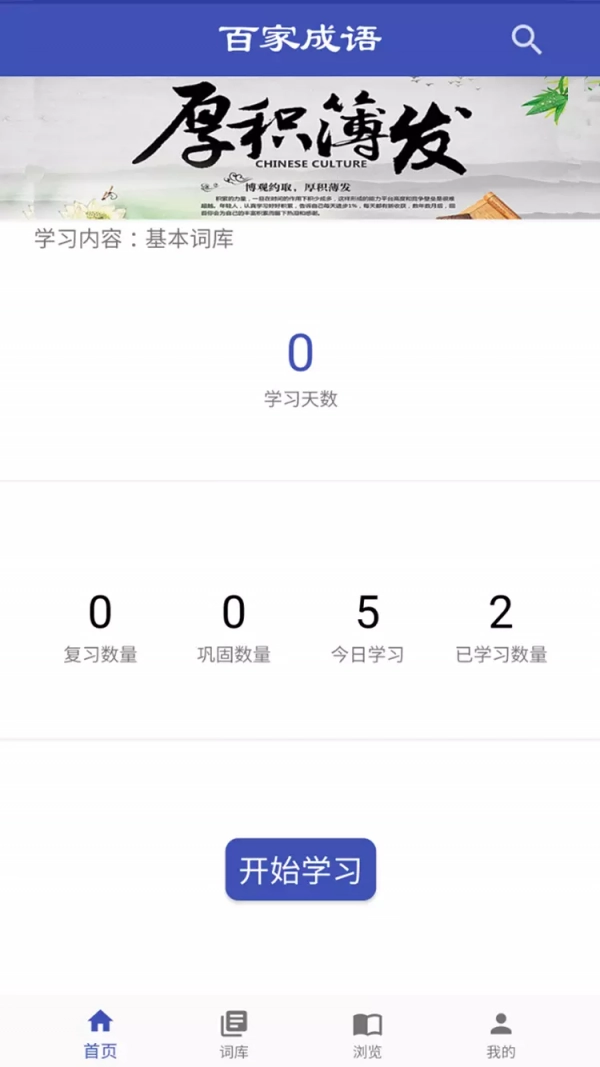Screen dimensions: 600x1067
Task: Select the 我的 tab
Action: [x=501, y=1034]
